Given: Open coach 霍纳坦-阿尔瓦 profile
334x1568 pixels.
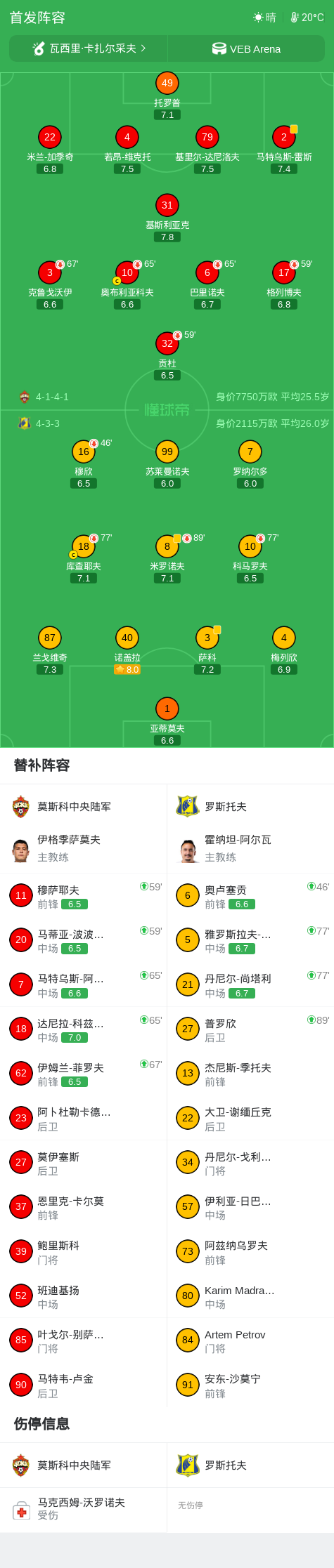Looking at the screenshot, I should 250,848.
